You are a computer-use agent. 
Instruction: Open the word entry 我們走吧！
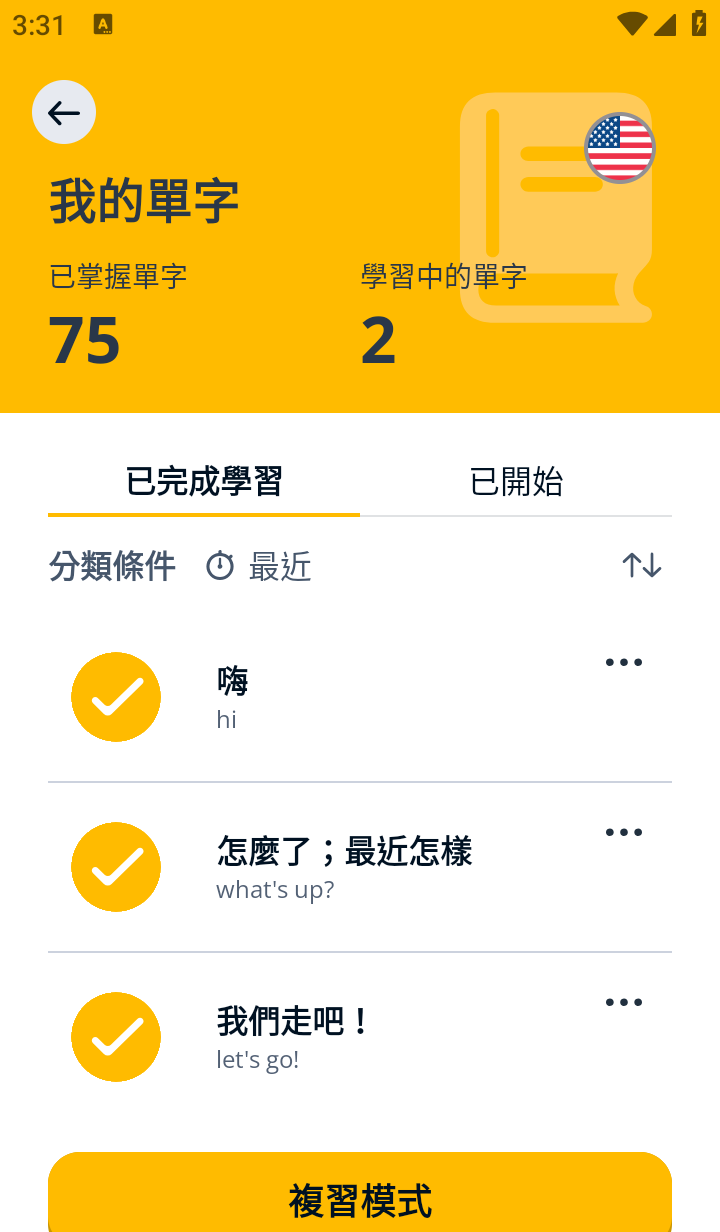pyautogui.click(x=360, y=1037)
